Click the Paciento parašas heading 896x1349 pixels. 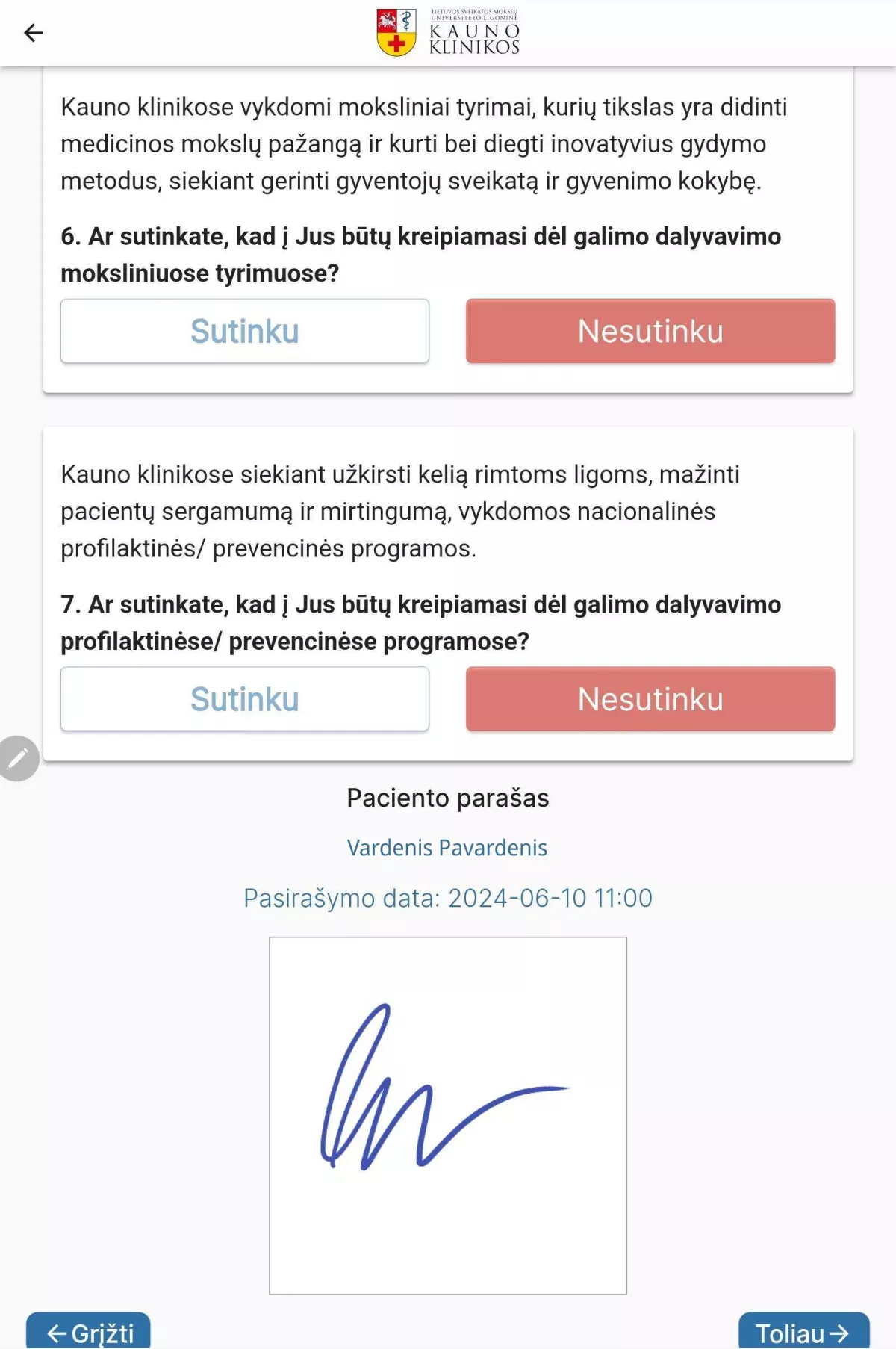click(x=447, y=798)
